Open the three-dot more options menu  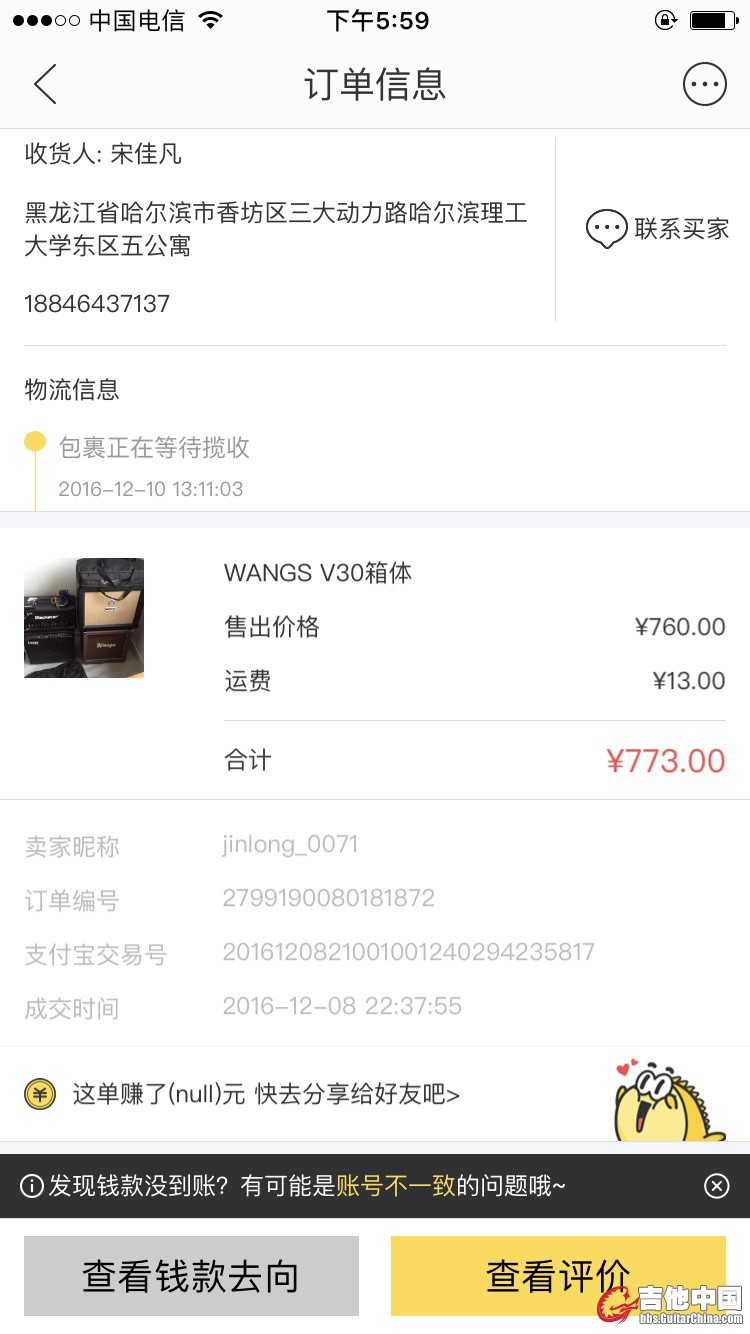(704, 84)
